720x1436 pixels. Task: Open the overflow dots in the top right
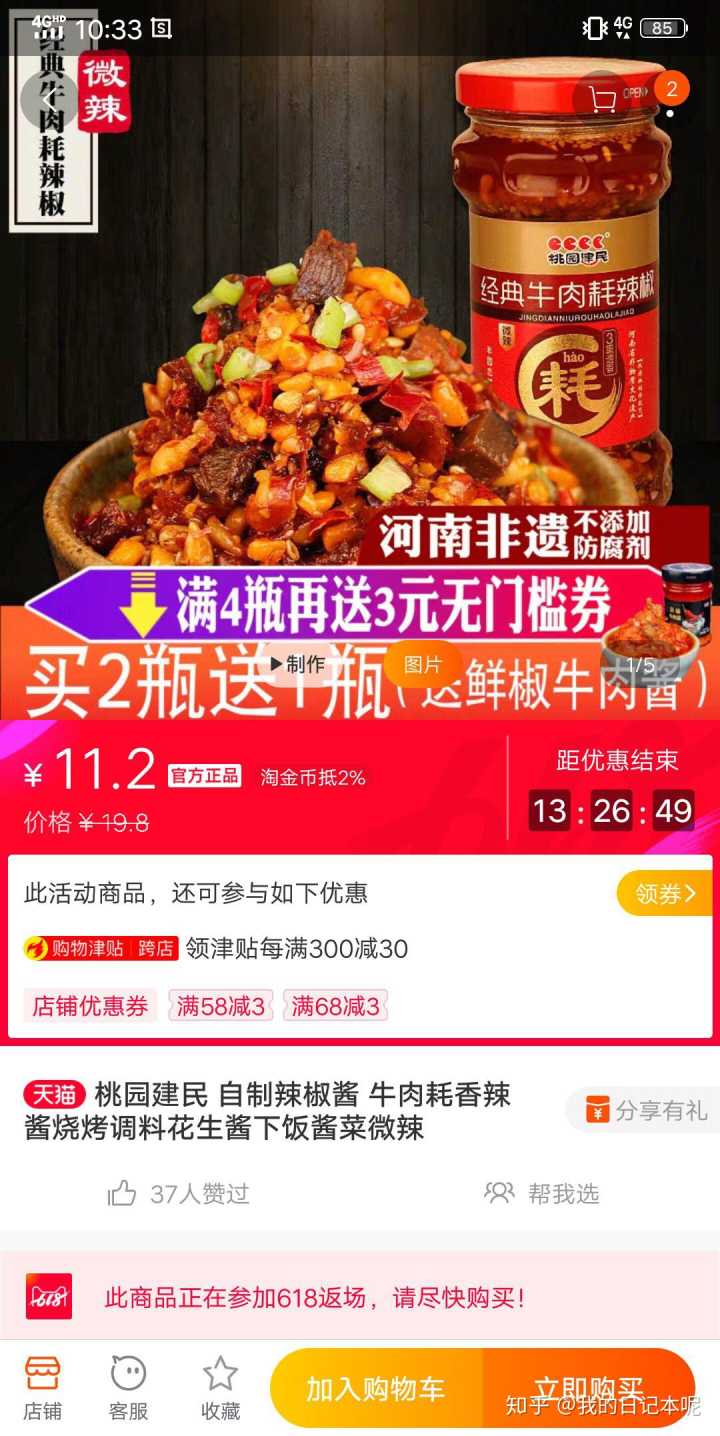(671, 112)
